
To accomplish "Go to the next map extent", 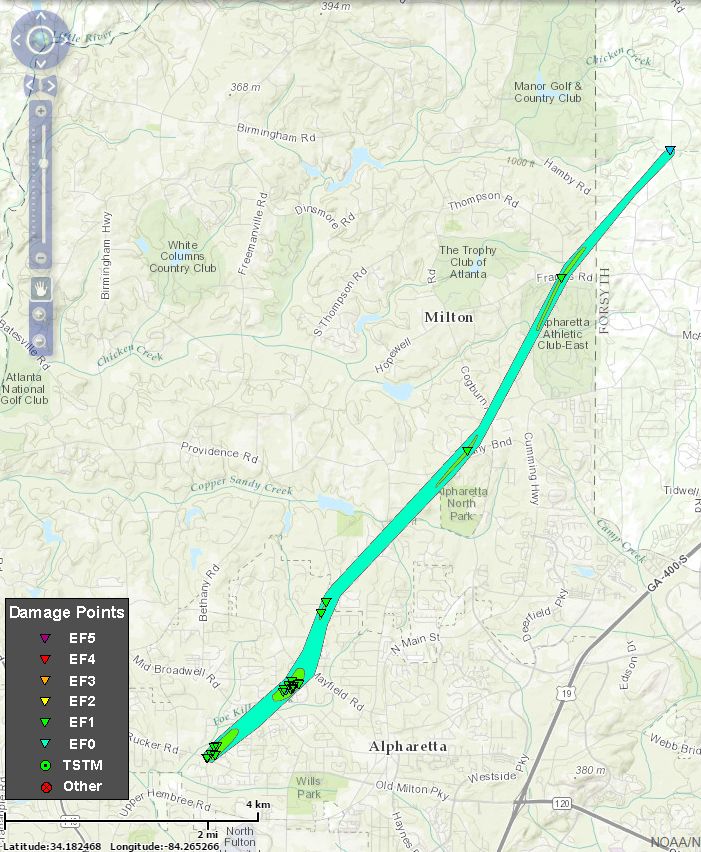I will [x=49, y=85].
